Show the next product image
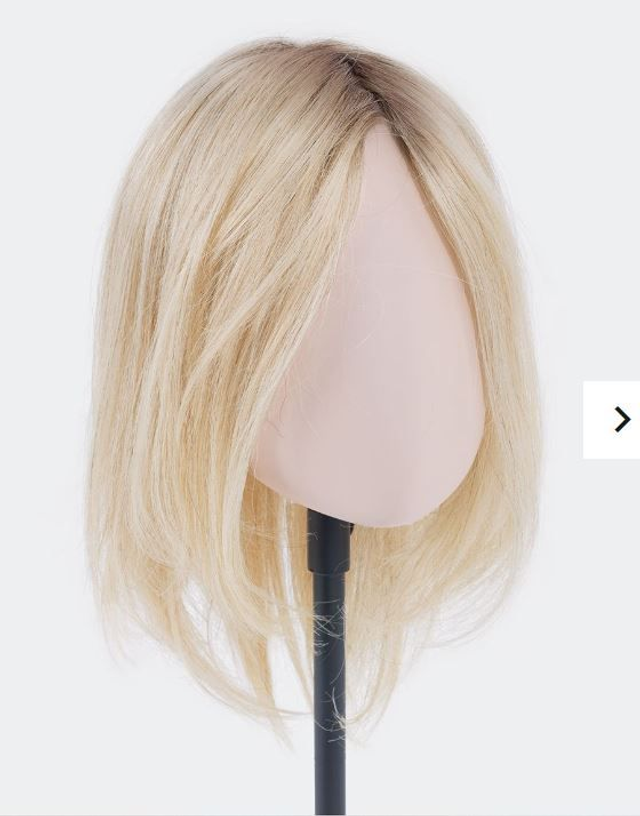The width and height of the screenshot is (640, 816). (619, 420)
